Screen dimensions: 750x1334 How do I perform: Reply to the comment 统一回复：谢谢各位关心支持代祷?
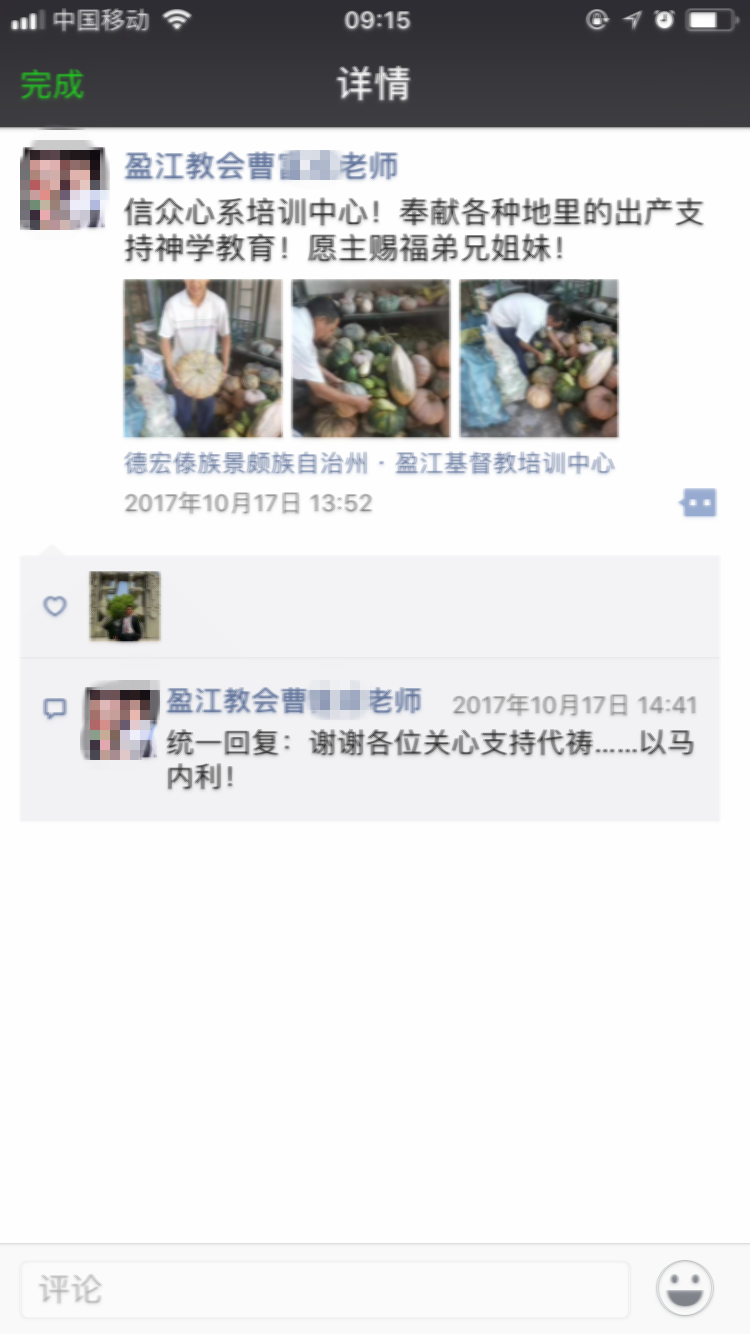430,758
